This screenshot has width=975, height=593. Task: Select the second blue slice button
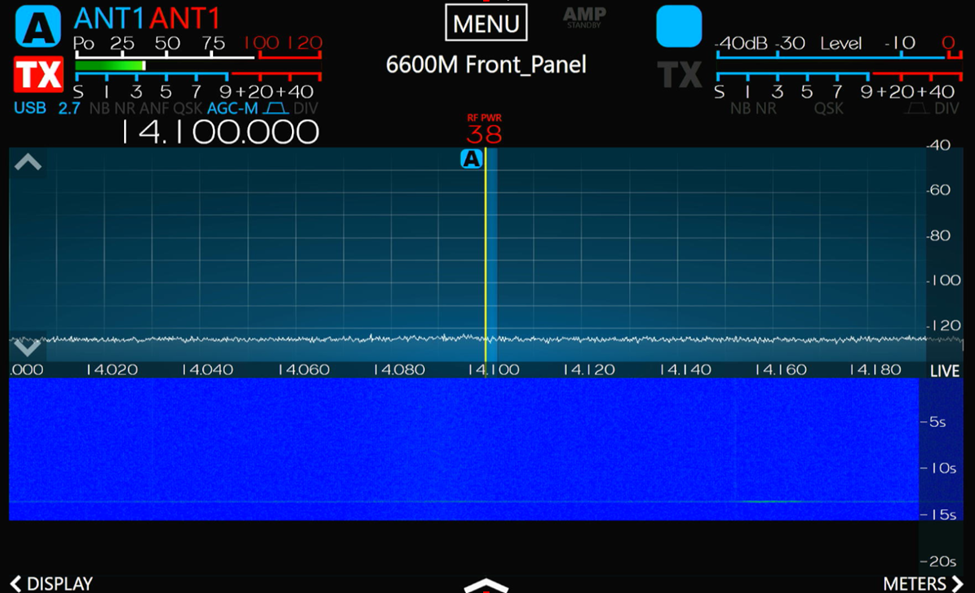point(679,27)
